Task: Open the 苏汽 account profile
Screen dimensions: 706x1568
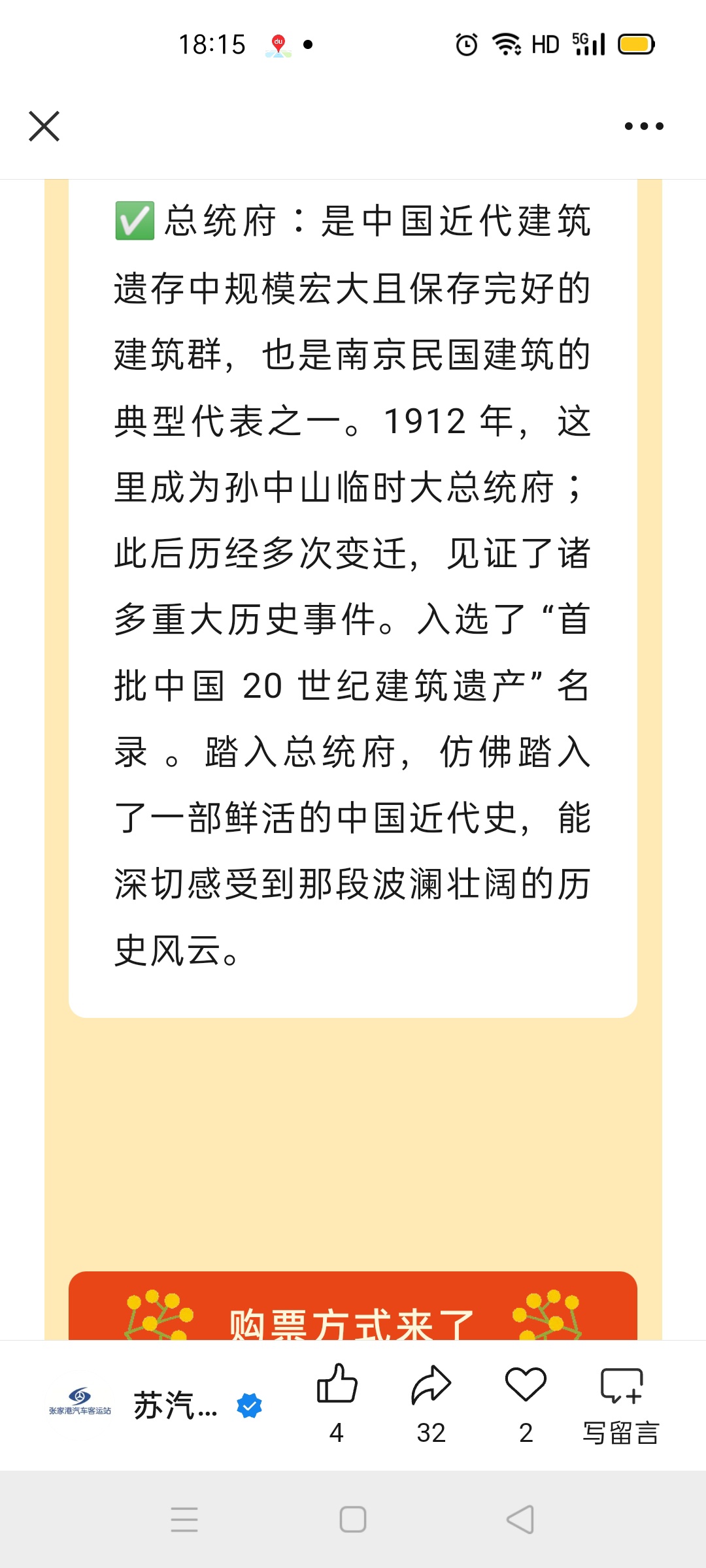Action: [155, 1405]
